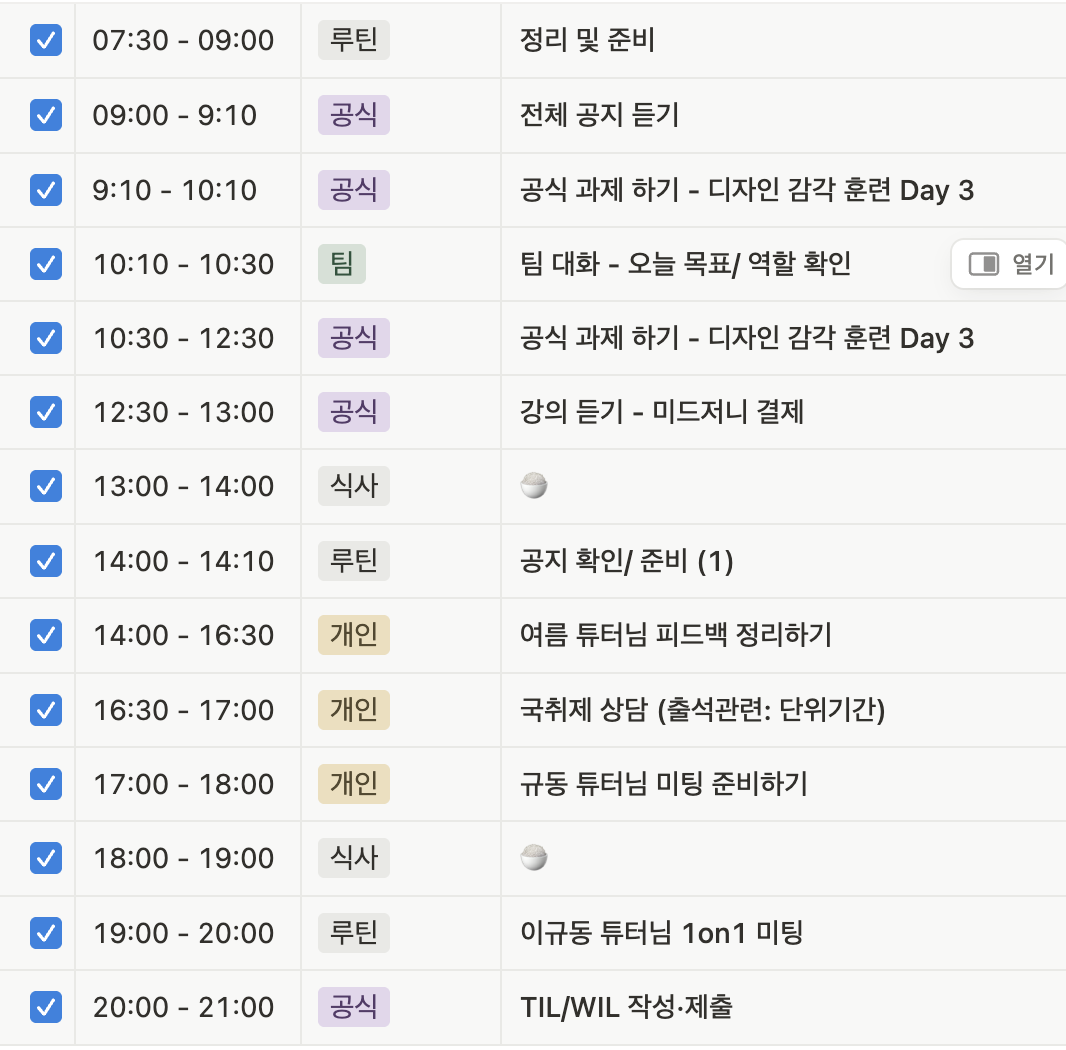This screenshot has height=1050, width=1066.
Task: Toggle the 18:00 - 19:00 식사 checkbox
Action: coord(46,858)
